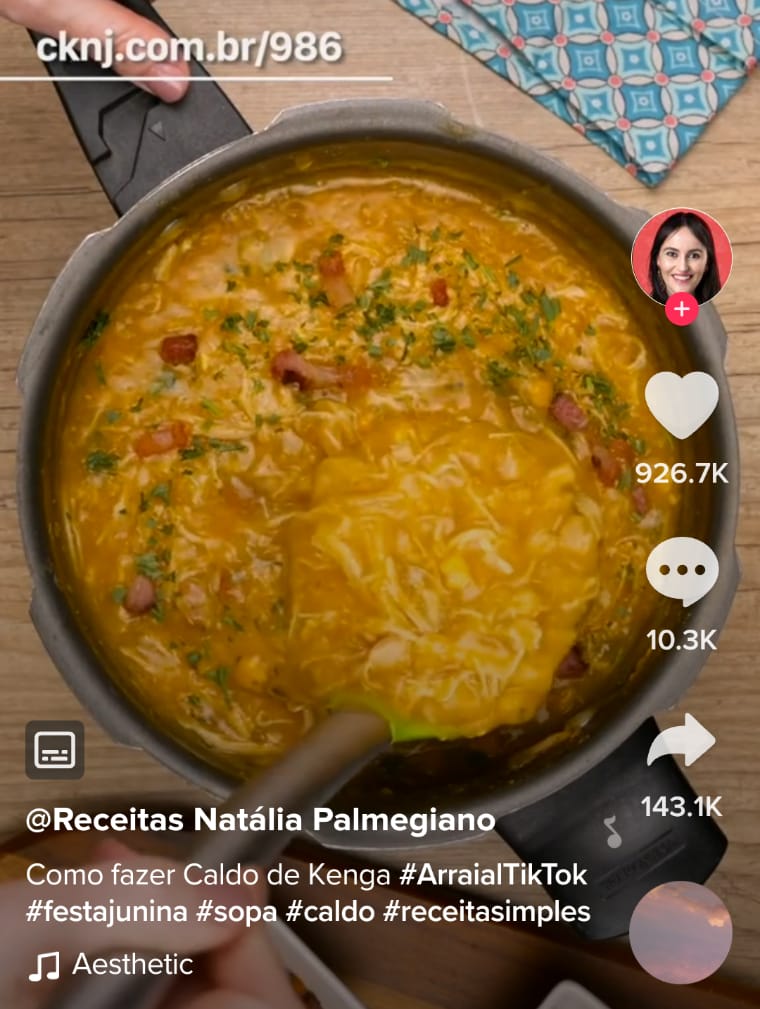Open the Aesthetic sound page
This screenshot has width=760, height=1009.
tap(132, 965)
